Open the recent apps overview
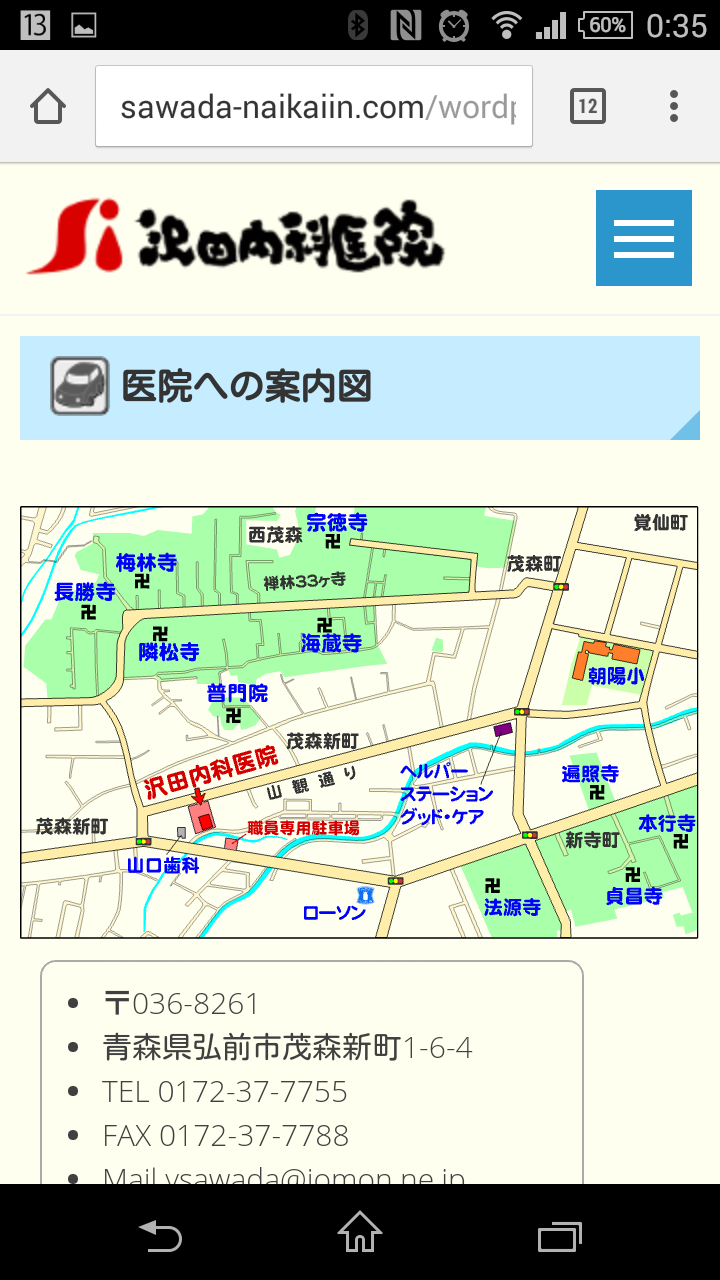This screenshot has height=1280, width=720. pyautogui.click(x=560, y=1234)
